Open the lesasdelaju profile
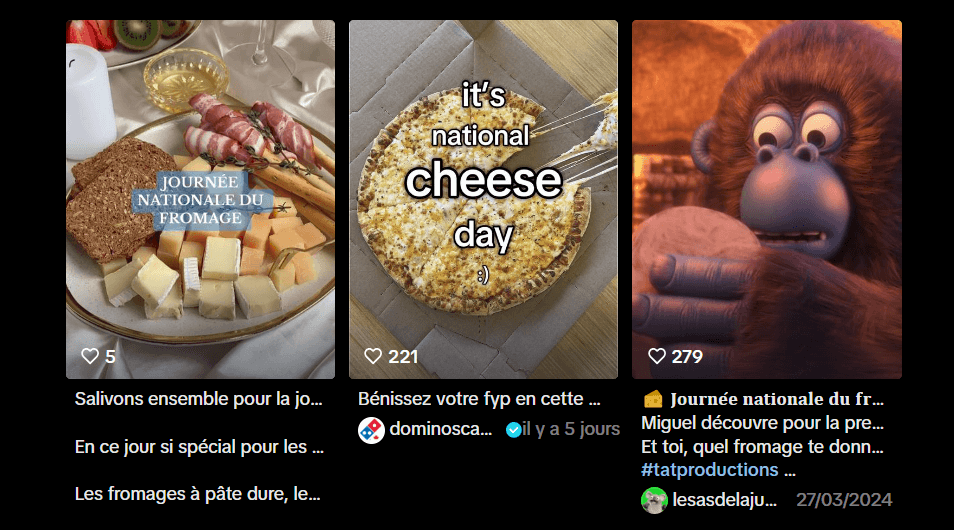The height and width of the screenshot is (530, 954). tap(724, 499)
